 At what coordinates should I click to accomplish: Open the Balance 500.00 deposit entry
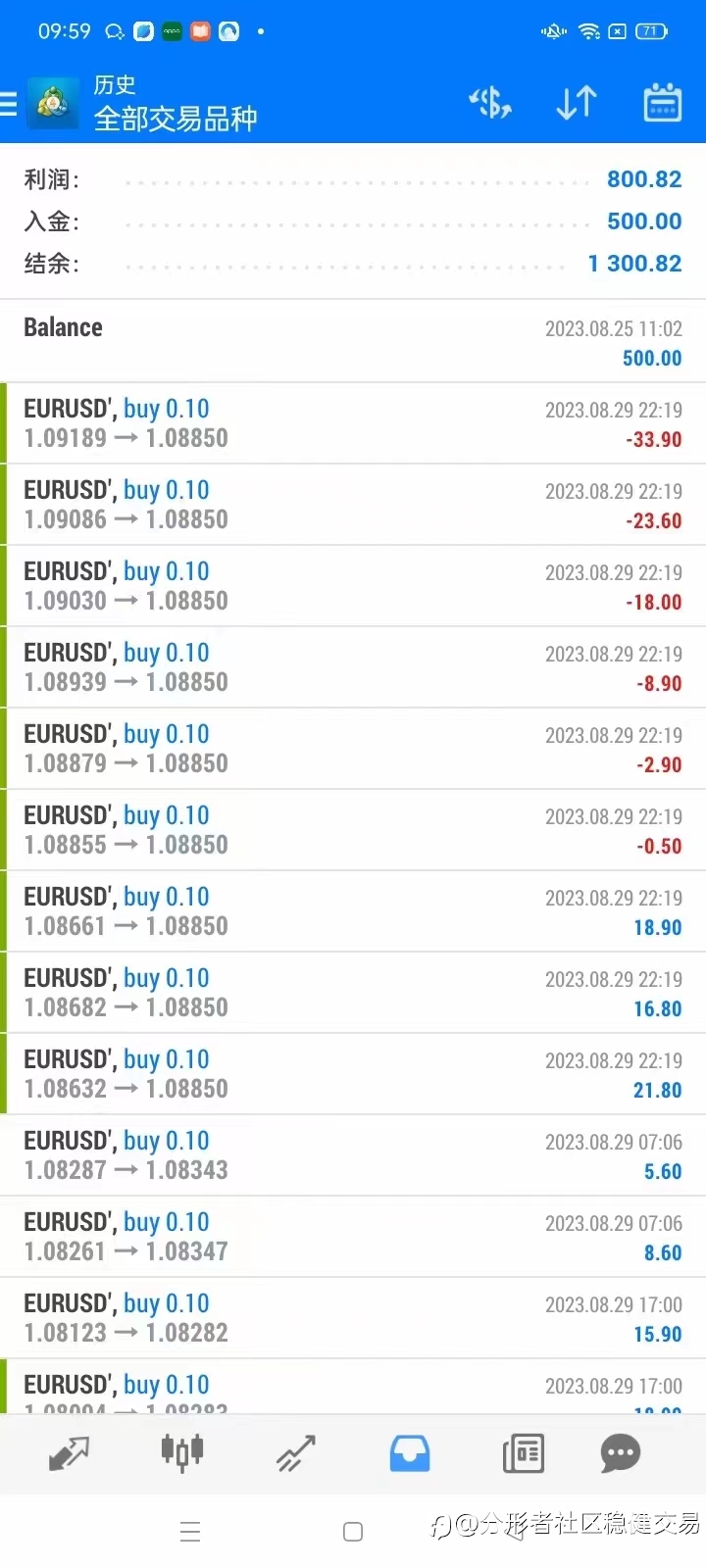coord(353,341)
